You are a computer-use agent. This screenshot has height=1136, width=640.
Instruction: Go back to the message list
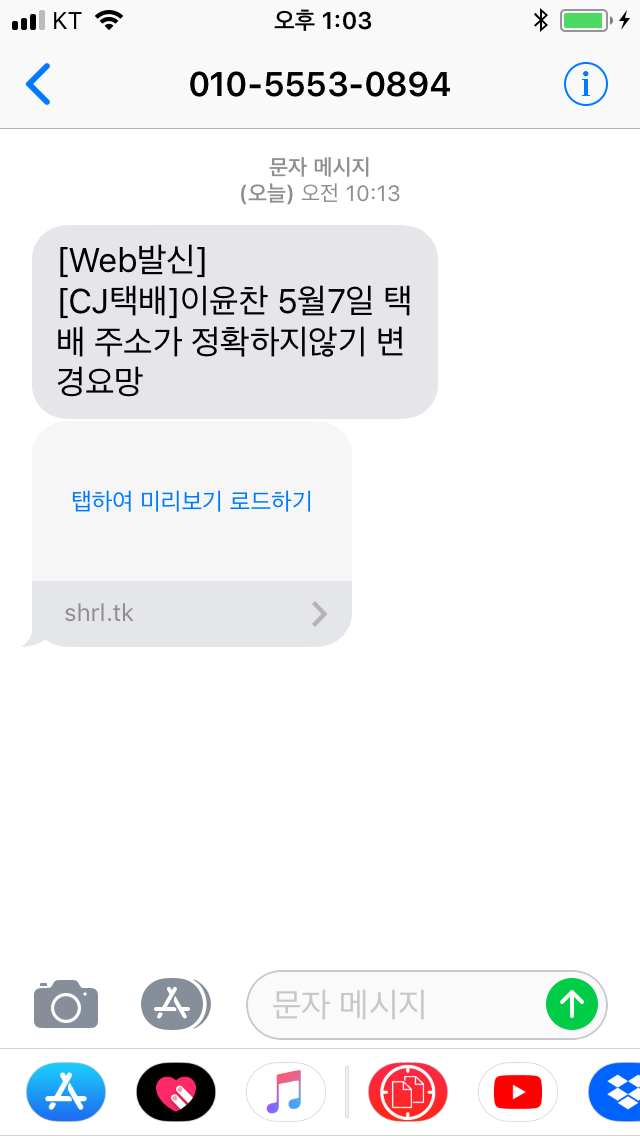38,85
